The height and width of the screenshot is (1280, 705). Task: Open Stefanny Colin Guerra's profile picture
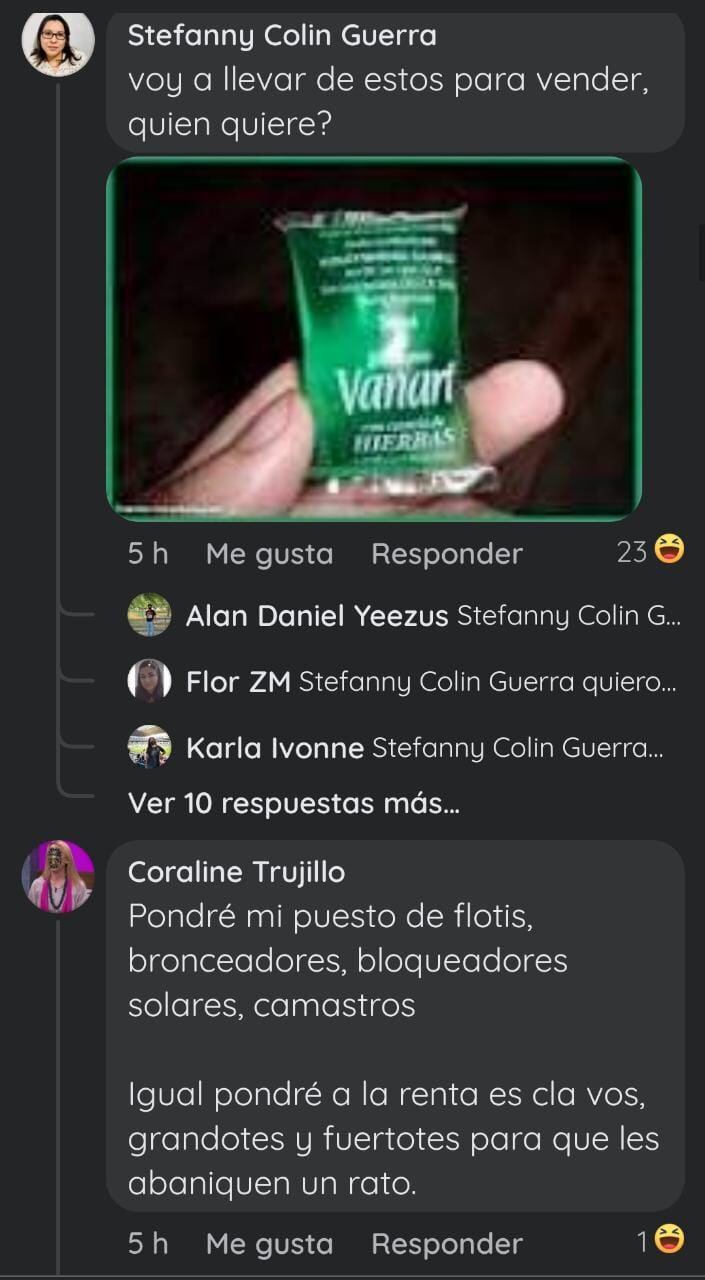click(58, 44)
